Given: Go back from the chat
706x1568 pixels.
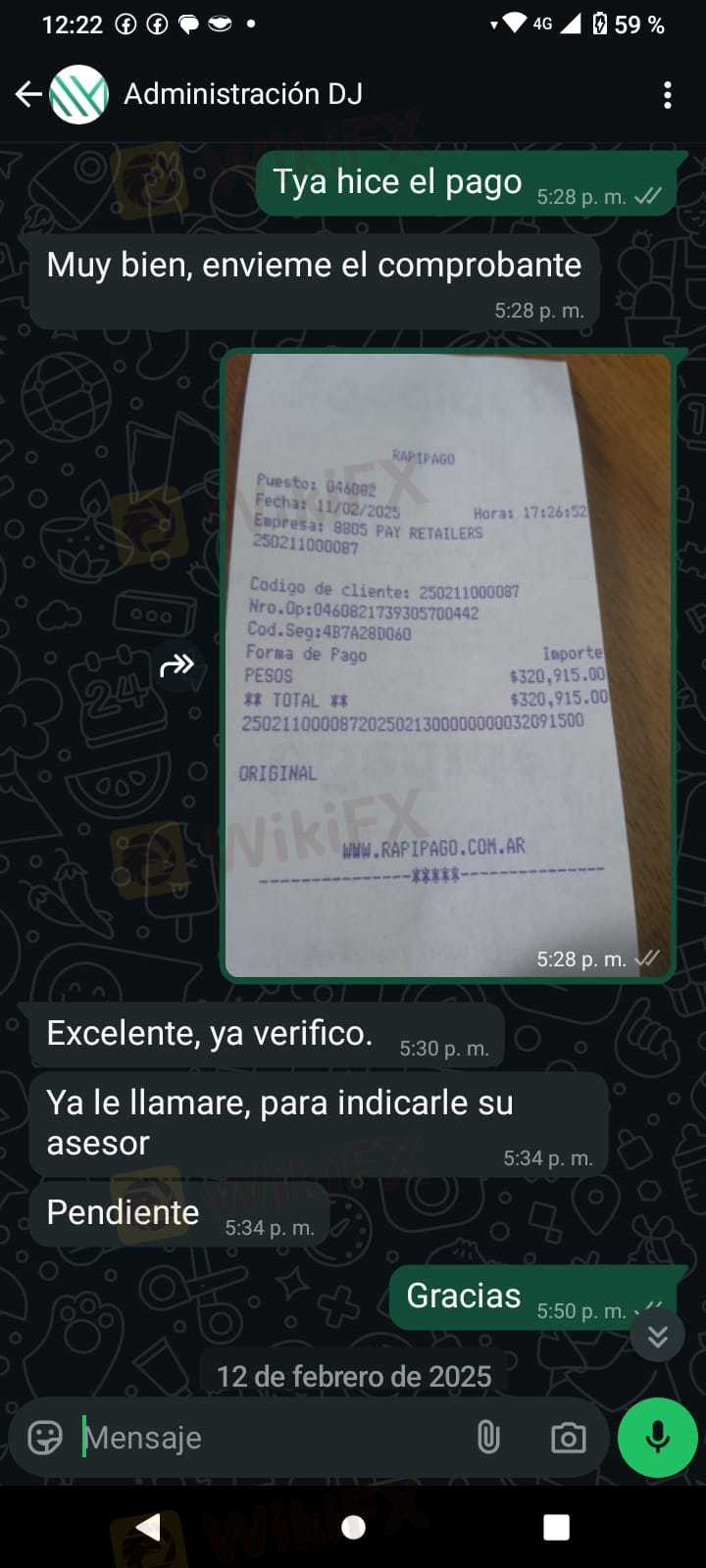Looking at the screenshot, I should [x=28, y=94].
